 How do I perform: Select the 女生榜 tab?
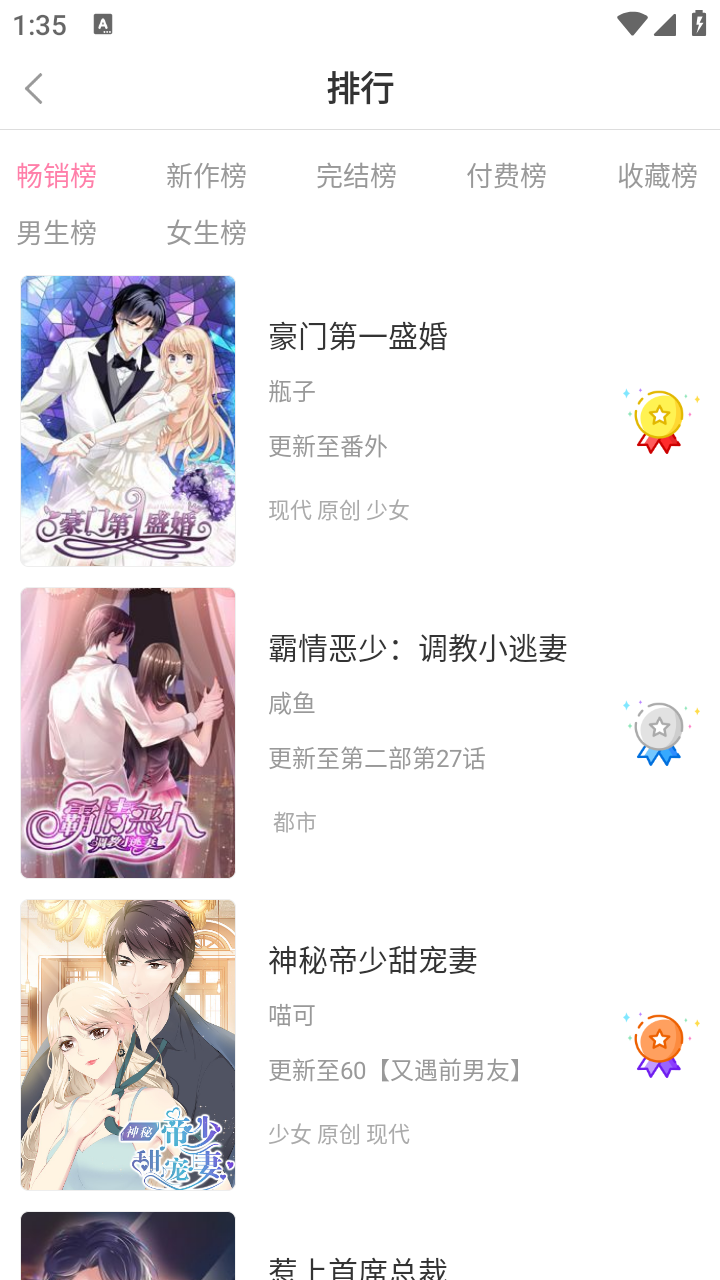point(206,233)
